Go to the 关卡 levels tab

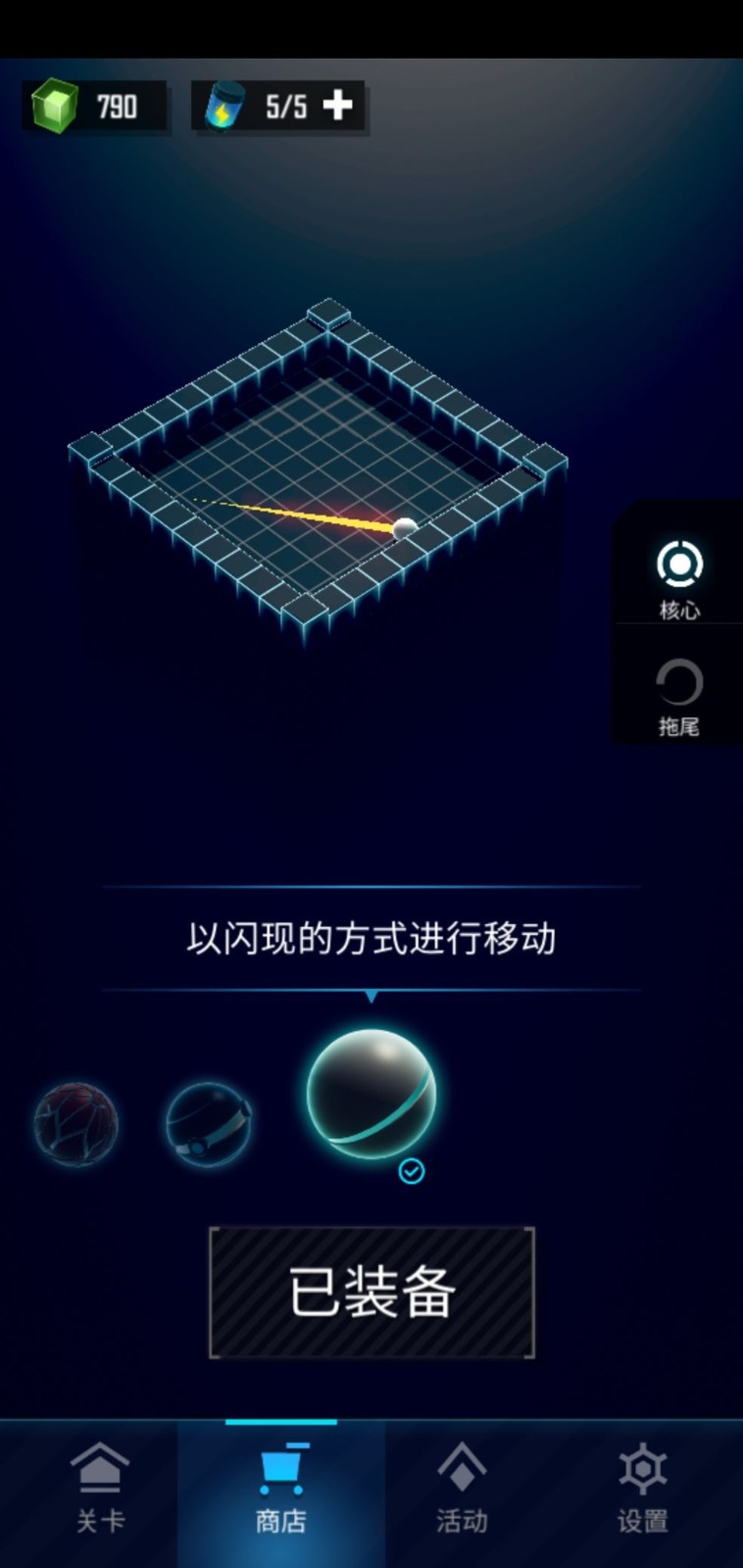[100, 1488]
